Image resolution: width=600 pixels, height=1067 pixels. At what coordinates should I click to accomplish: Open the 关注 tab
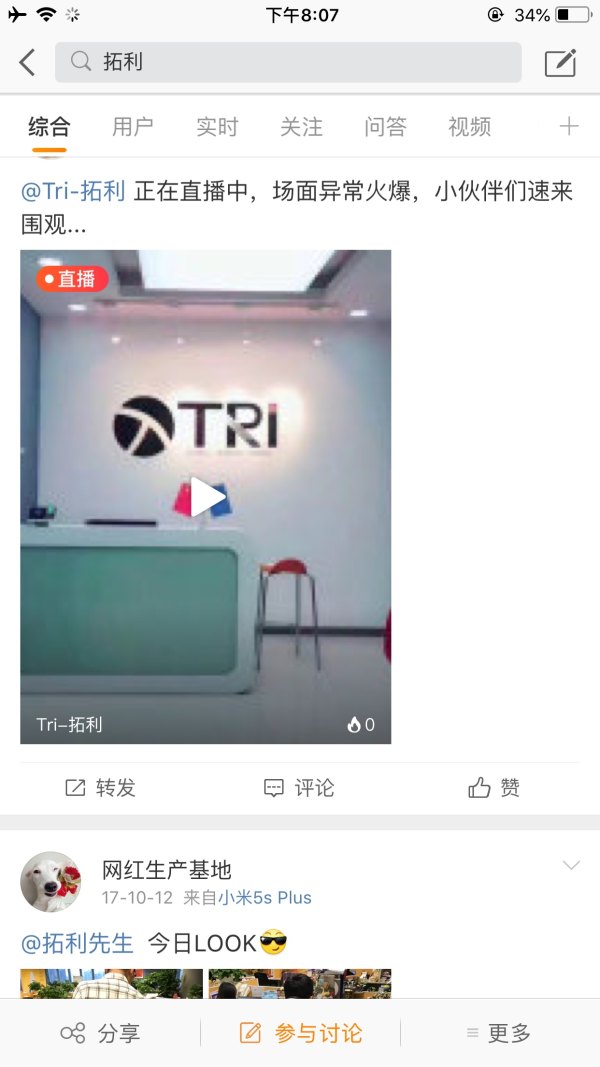(301, 127)
